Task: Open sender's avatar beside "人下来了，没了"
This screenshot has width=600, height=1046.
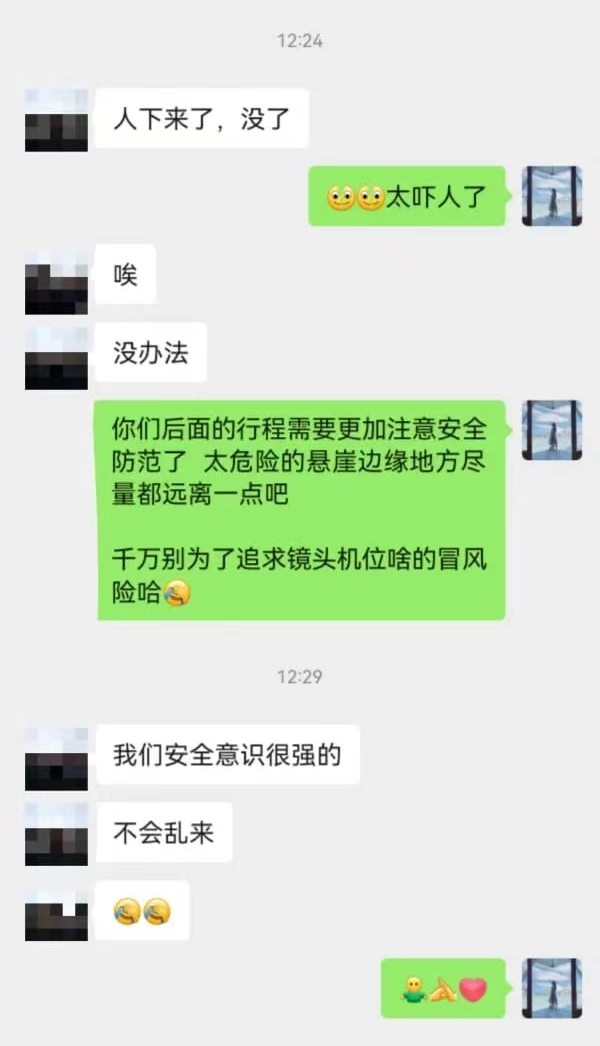Action: [57, 120]
